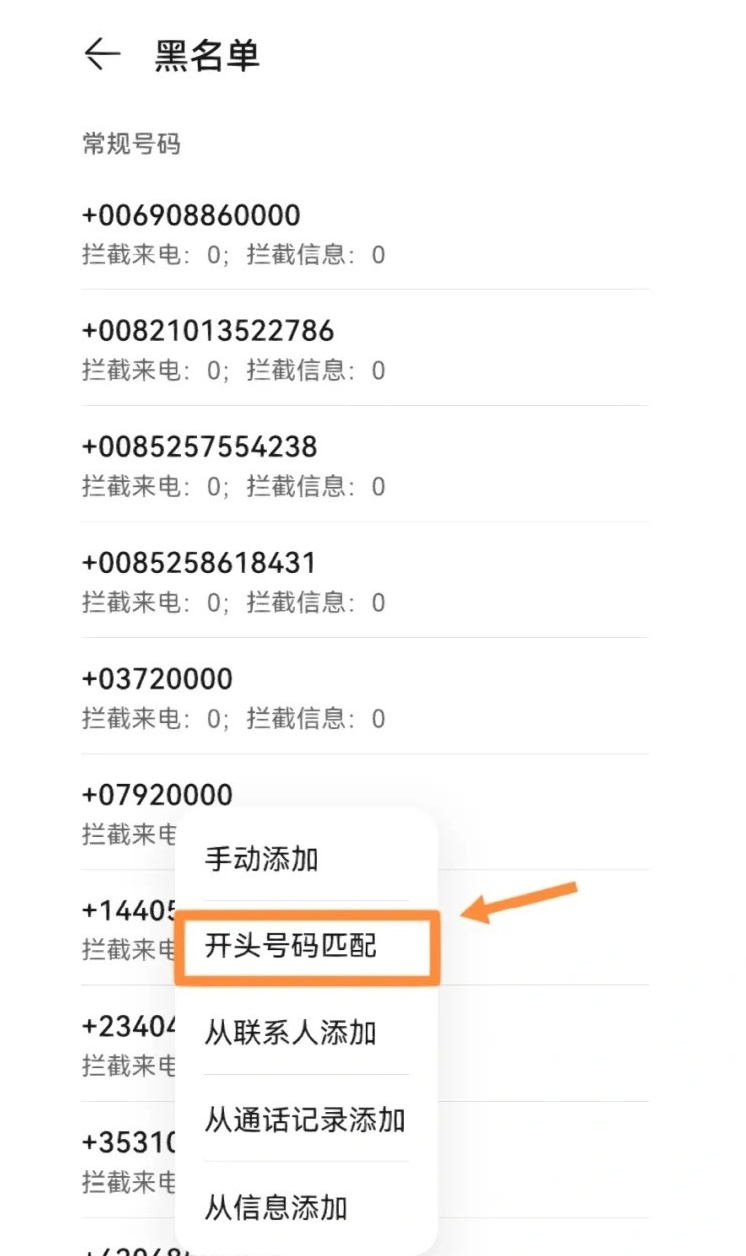Choose 从信息添加 in the menu
The width and height of the screenshot is (746, 1256).
[x=277, y=1206]
